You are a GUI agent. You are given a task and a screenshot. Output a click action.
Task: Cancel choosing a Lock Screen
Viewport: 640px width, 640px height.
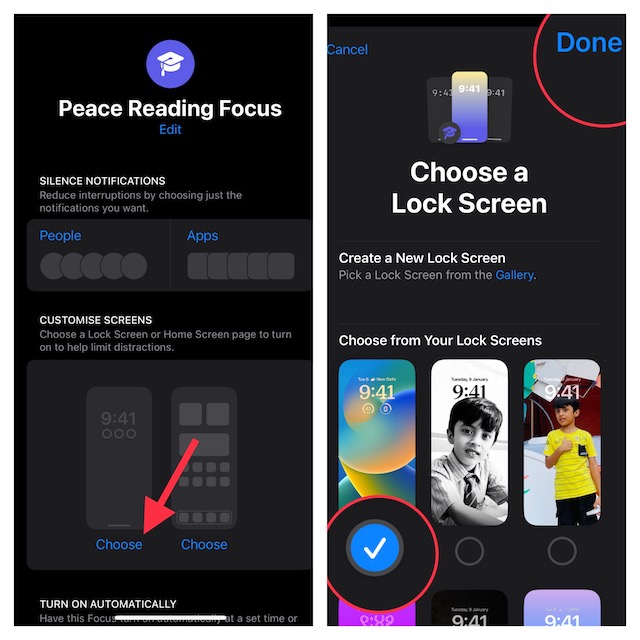tap(347, 49)
